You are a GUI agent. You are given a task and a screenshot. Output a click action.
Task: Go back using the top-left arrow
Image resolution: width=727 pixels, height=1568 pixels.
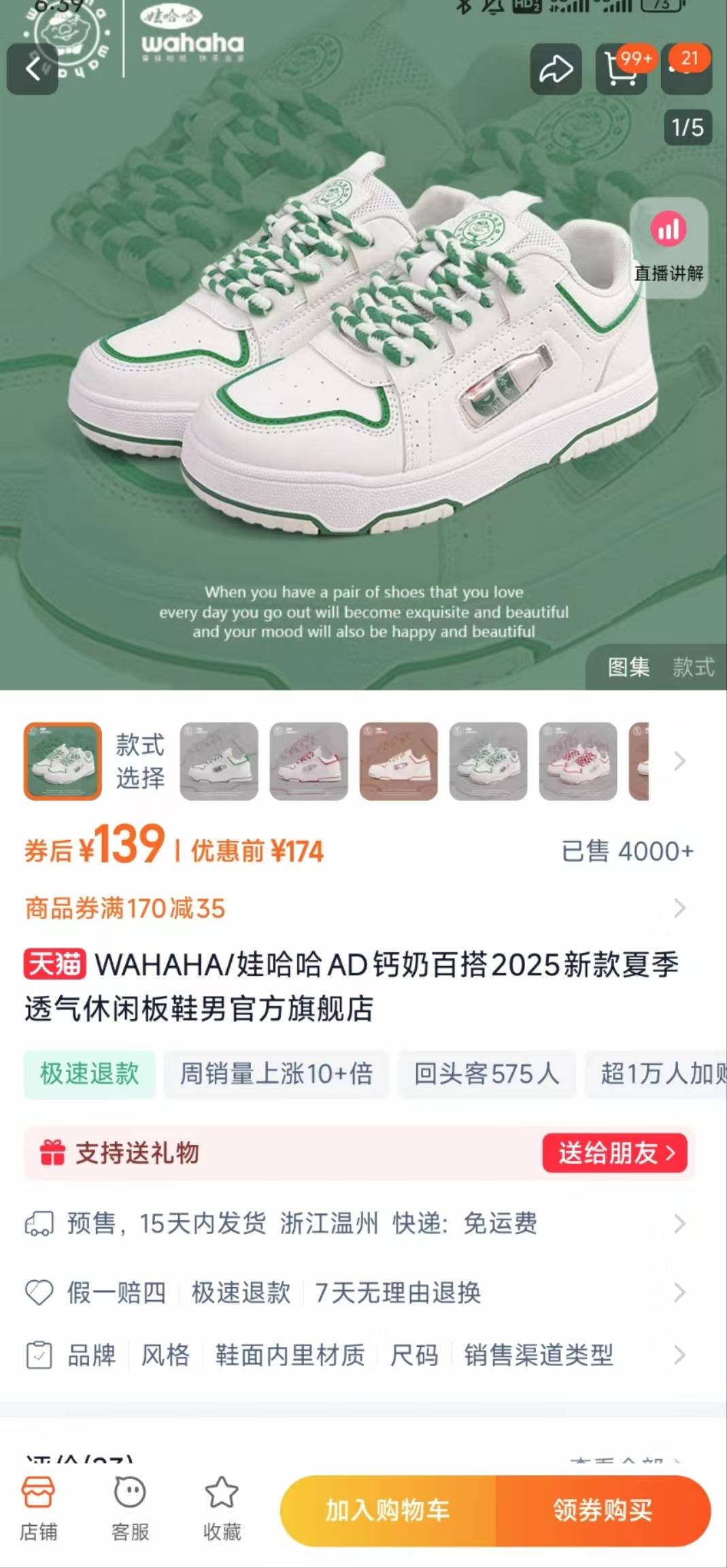[32, 69]
